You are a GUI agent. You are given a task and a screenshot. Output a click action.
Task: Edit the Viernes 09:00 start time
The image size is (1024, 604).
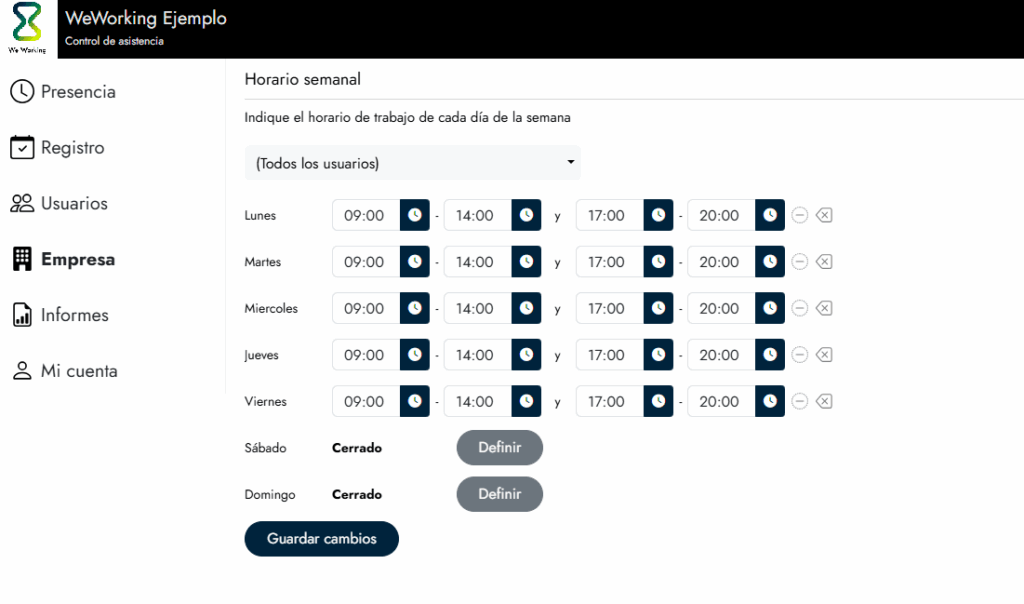click(365, 402)
